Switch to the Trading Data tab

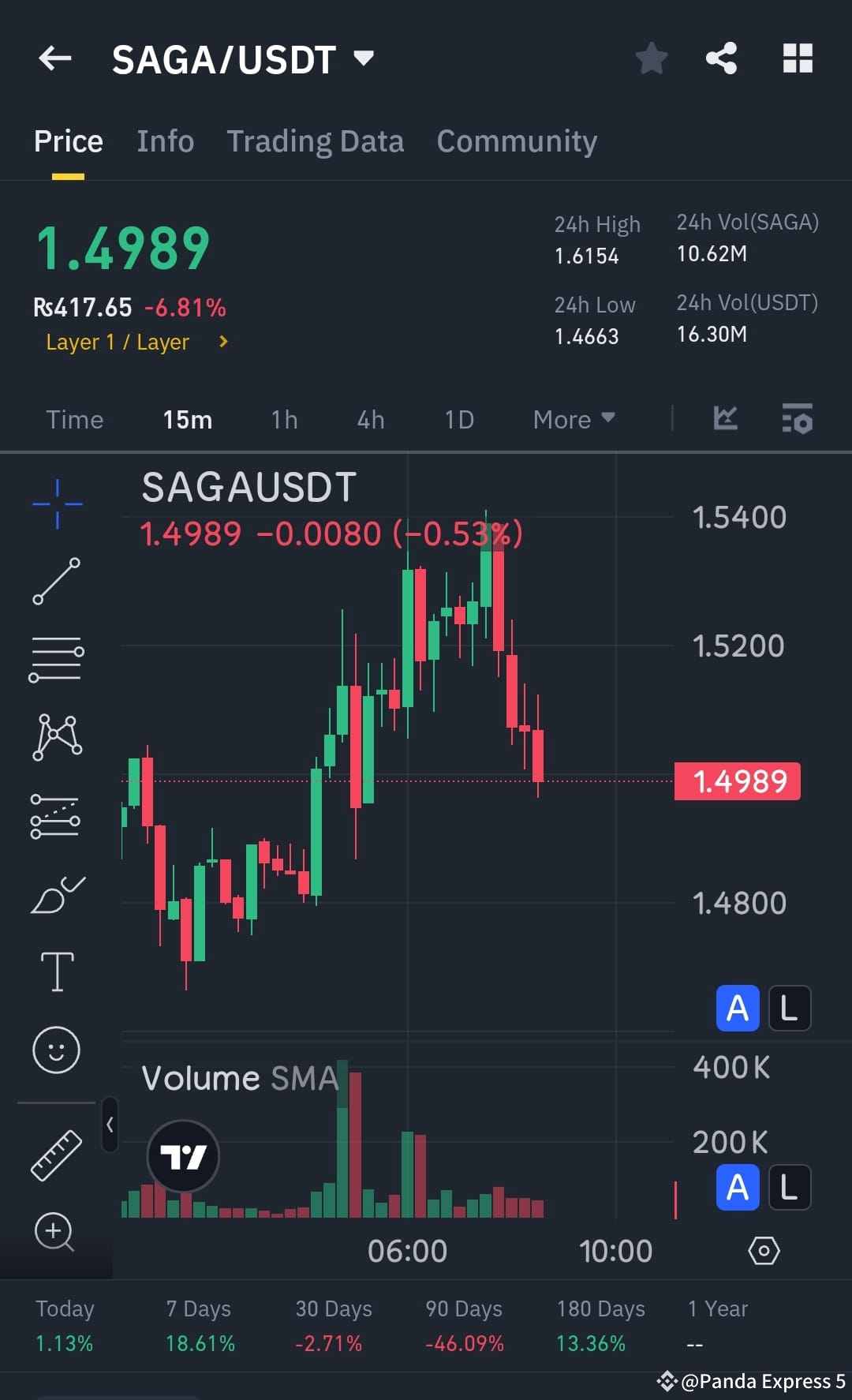(316, 140)
